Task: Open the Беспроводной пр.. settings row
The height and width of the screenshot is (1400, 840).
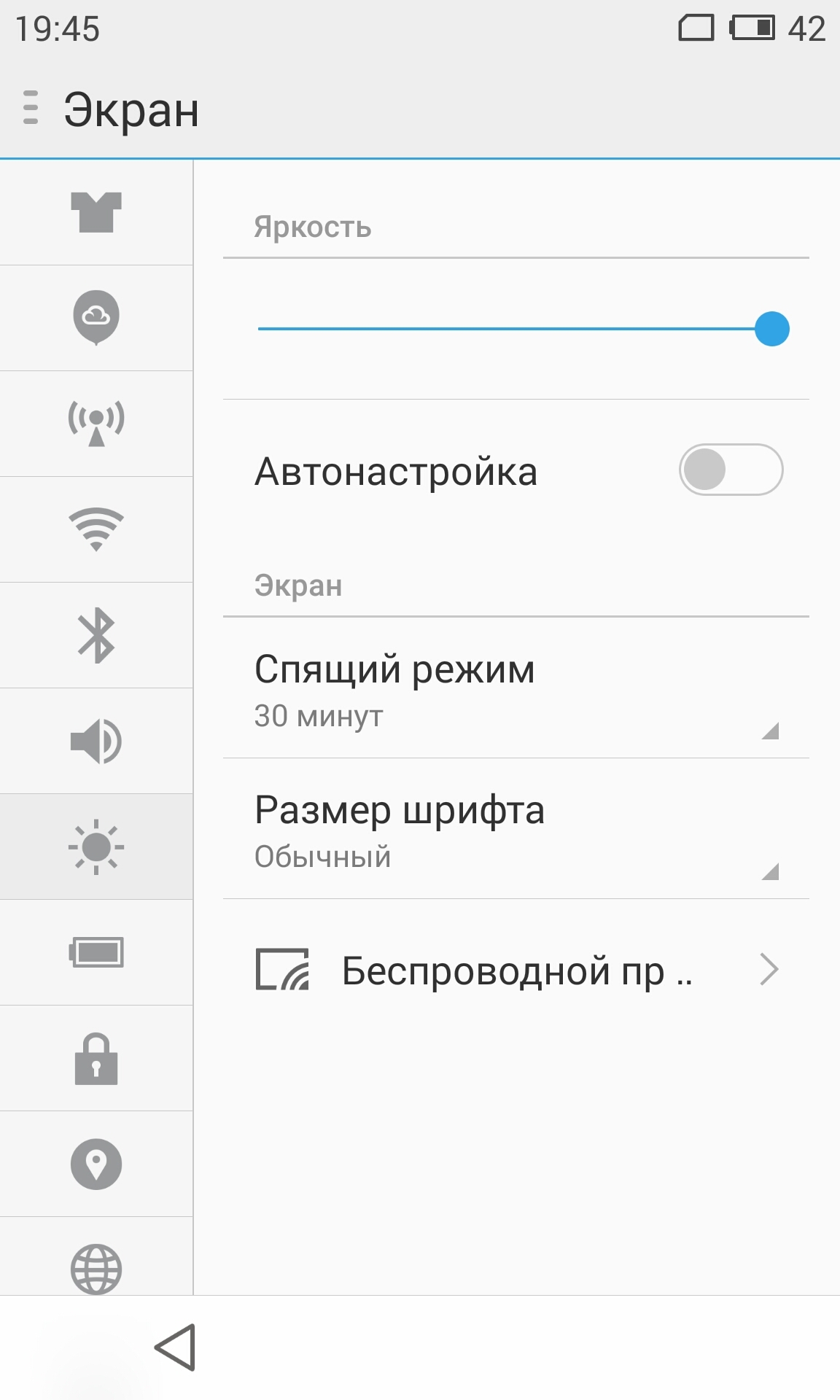Action: (x=516, y=971)
